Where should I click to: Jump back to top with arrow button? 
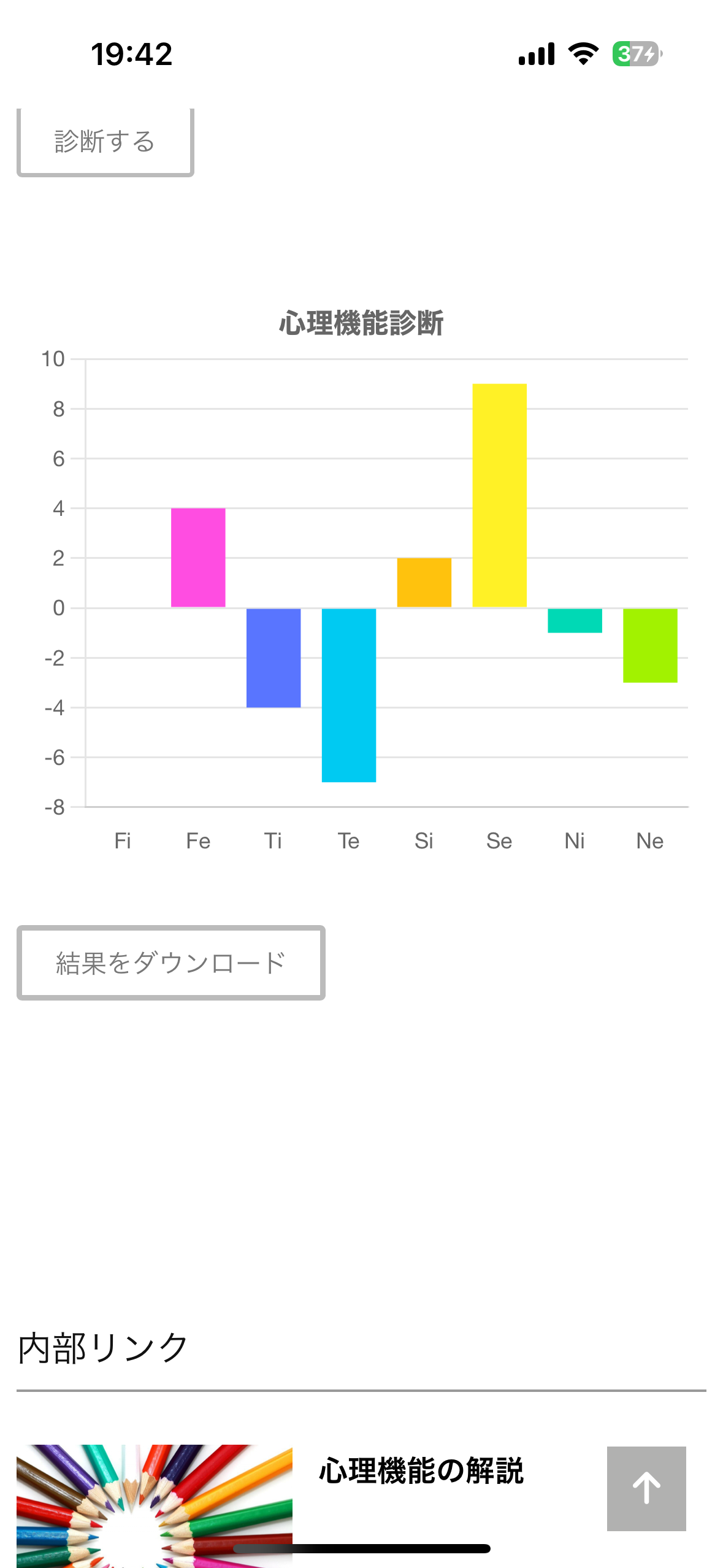click(x=646, y=1488)
